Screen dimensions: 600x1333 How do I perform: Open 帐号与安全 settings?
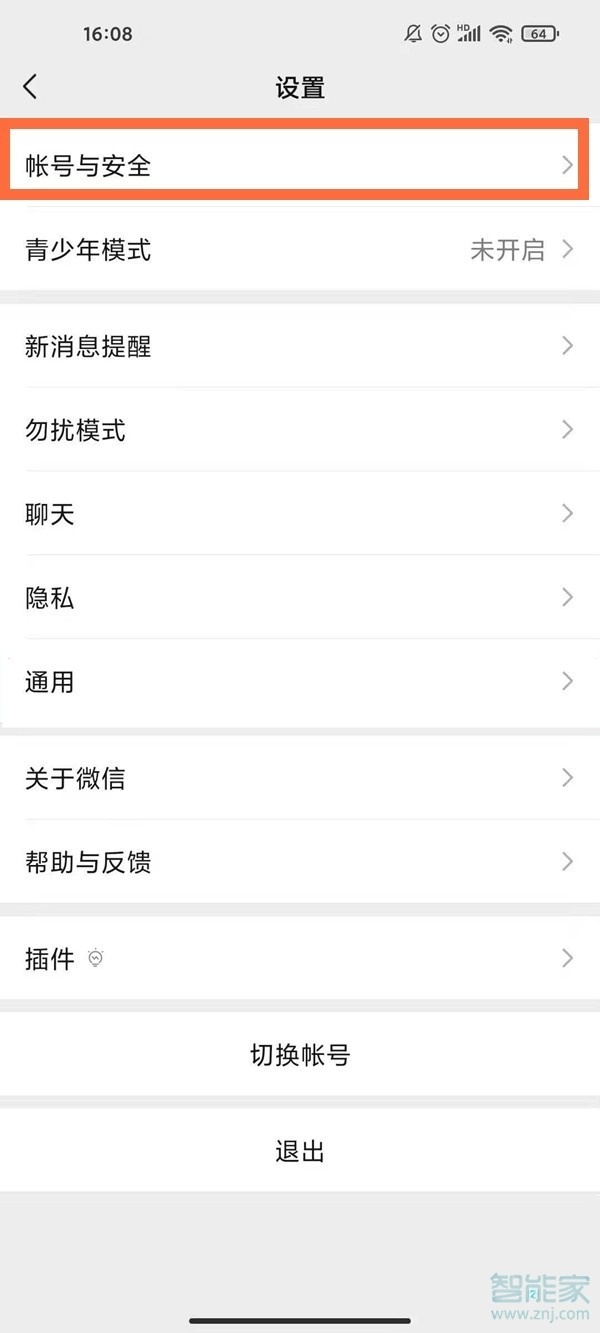[x=298, y=165]
